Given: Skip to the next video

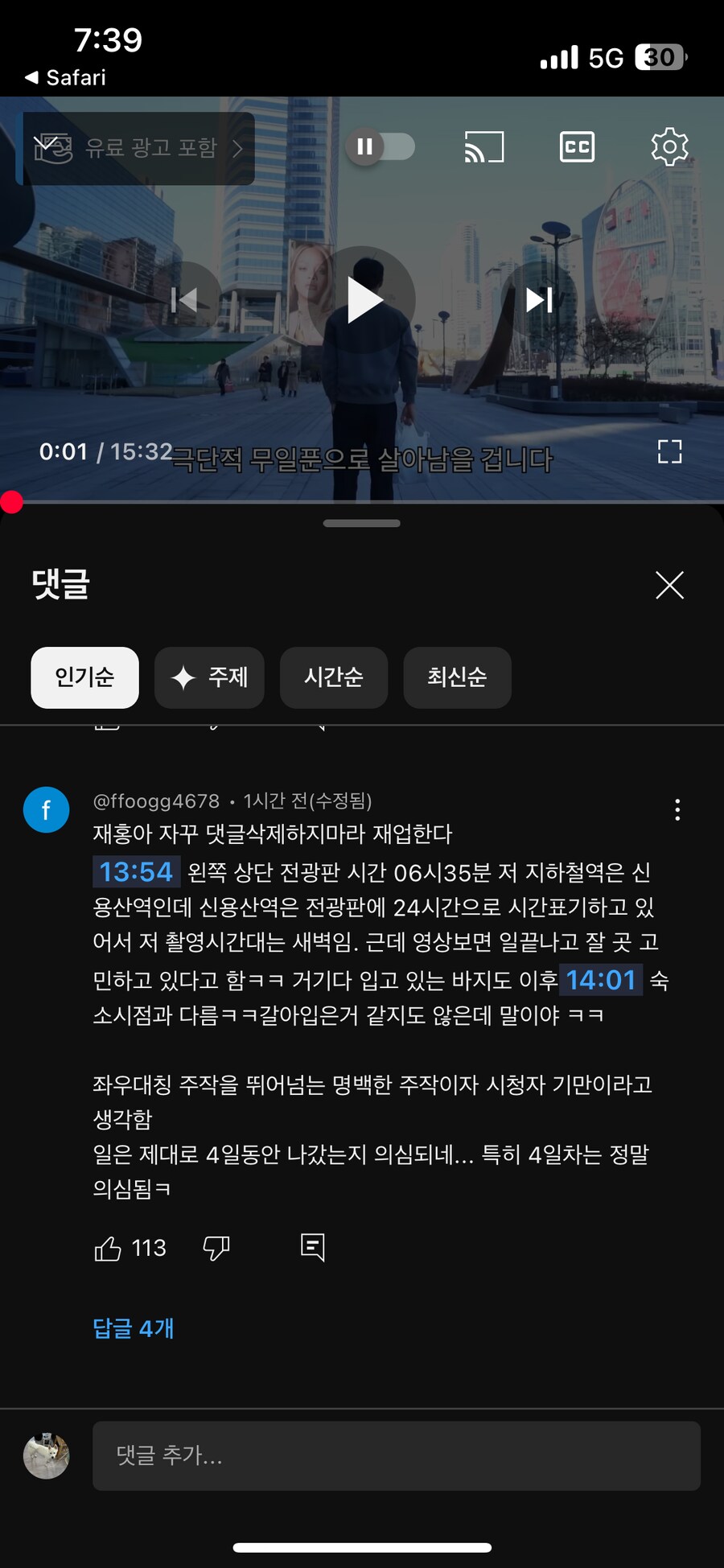Looking at the screenshot, I should (x=539, y=299).
